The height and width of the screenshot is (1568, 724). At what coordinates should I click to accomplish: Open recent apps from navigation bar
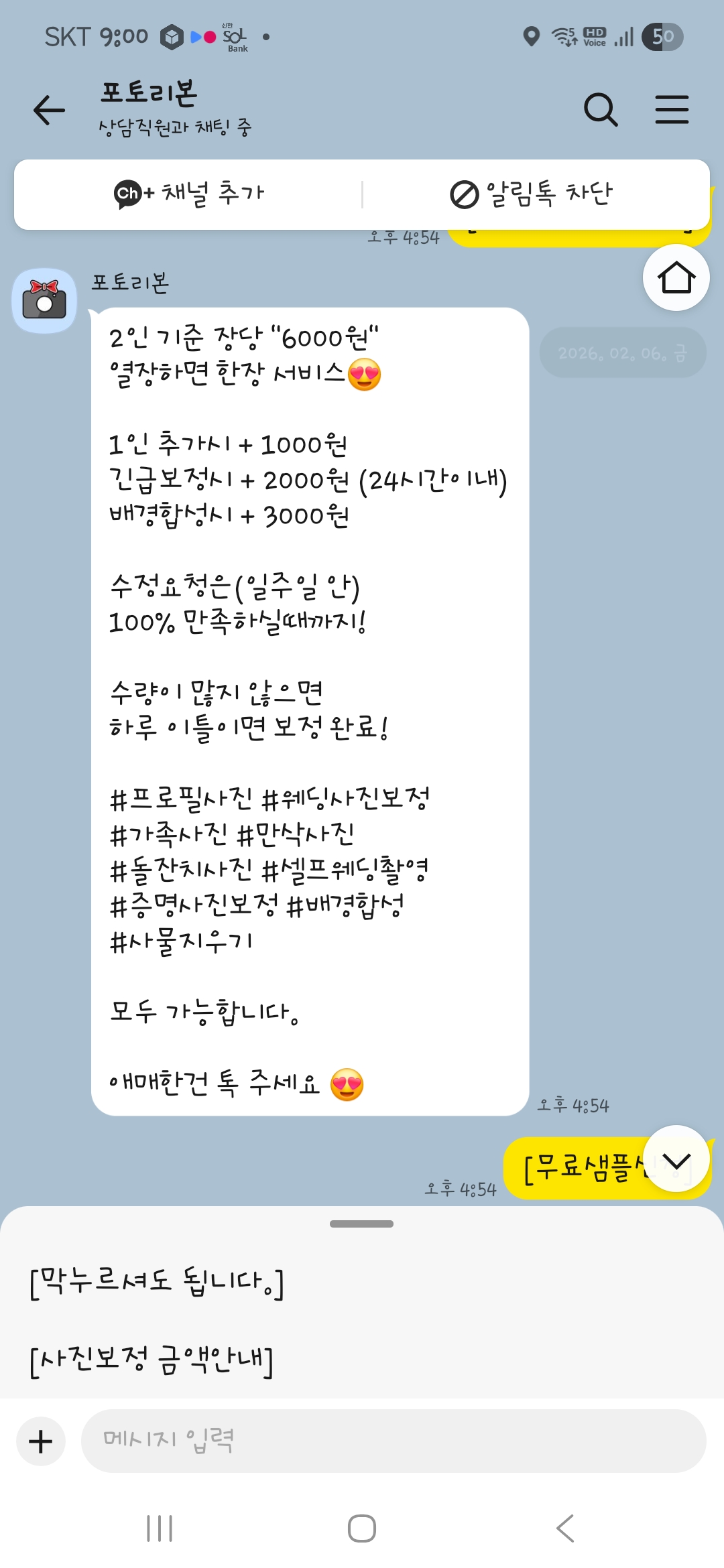coord(160,1528)
